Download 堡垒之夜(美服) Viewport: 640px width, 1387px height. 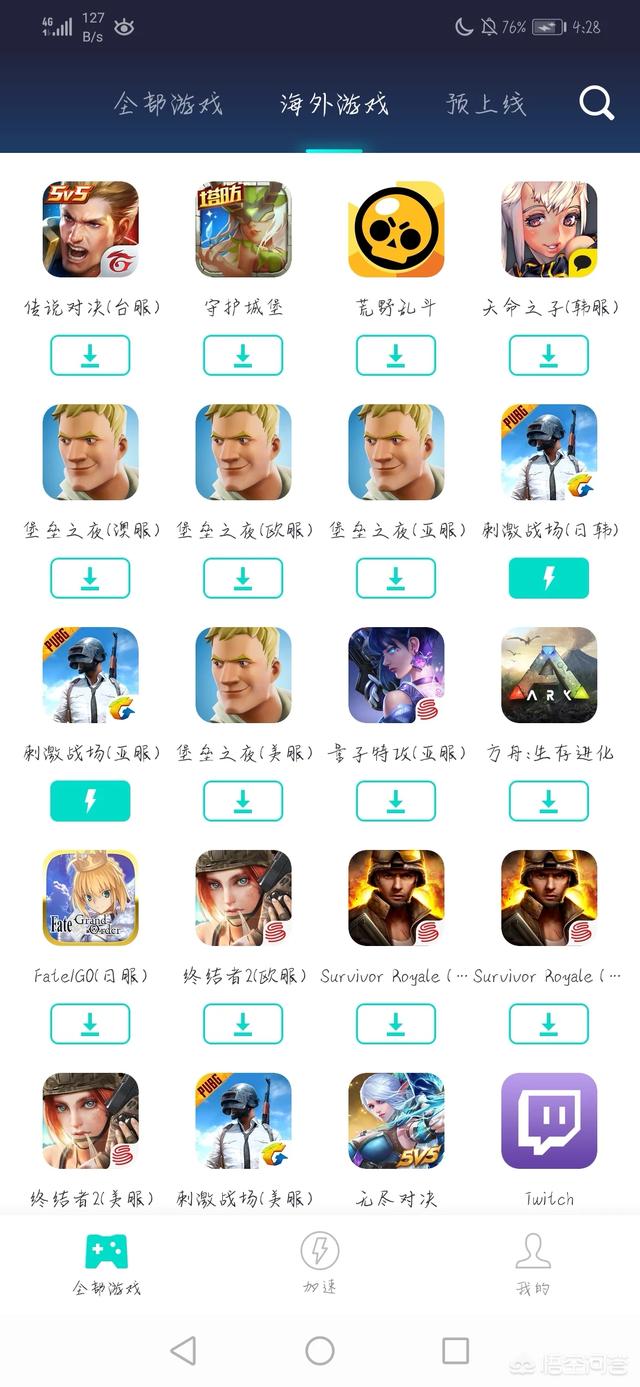coord(243,801)
